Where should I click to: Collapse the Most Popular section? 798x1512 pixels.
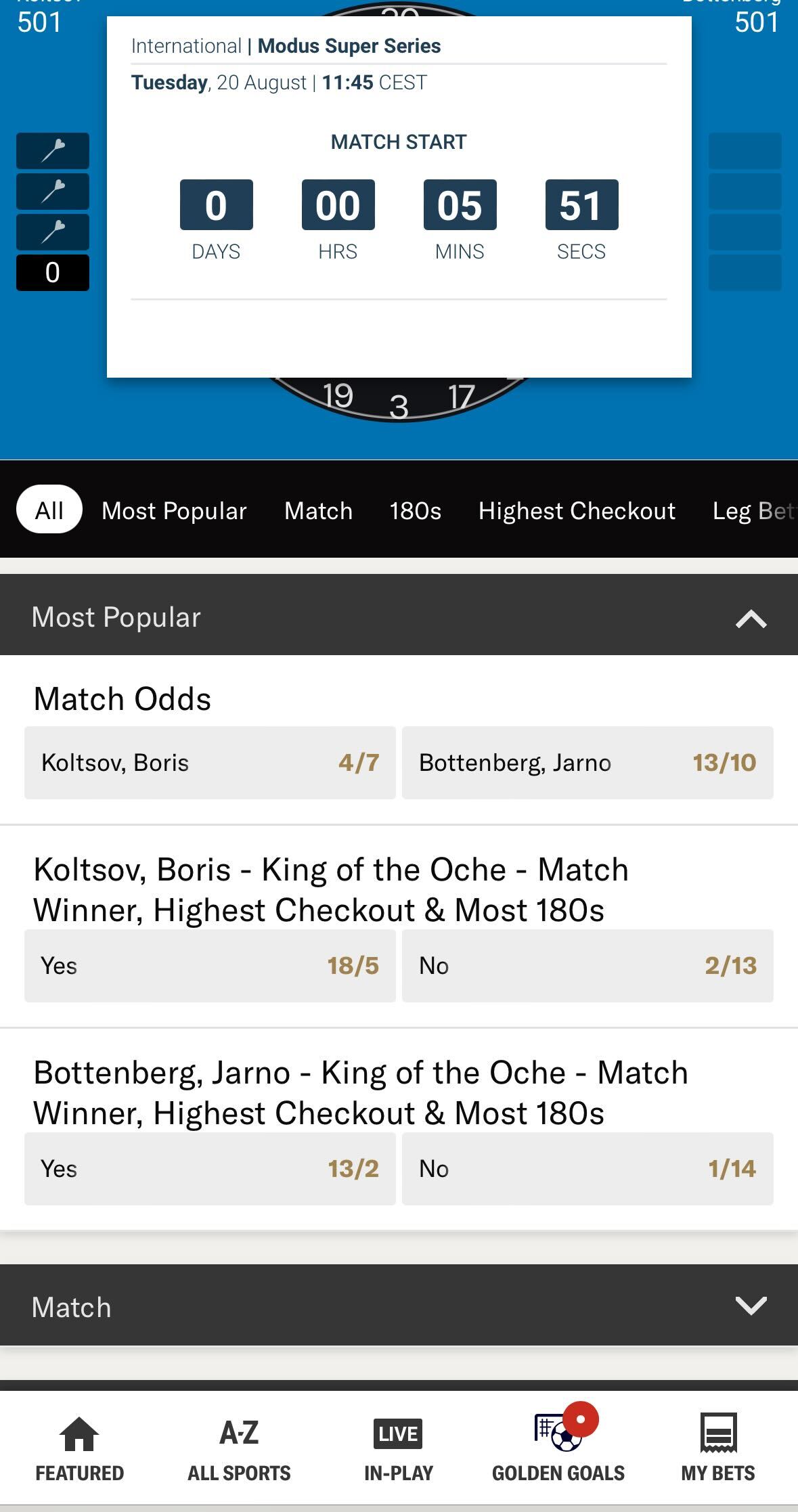[749, 617]
